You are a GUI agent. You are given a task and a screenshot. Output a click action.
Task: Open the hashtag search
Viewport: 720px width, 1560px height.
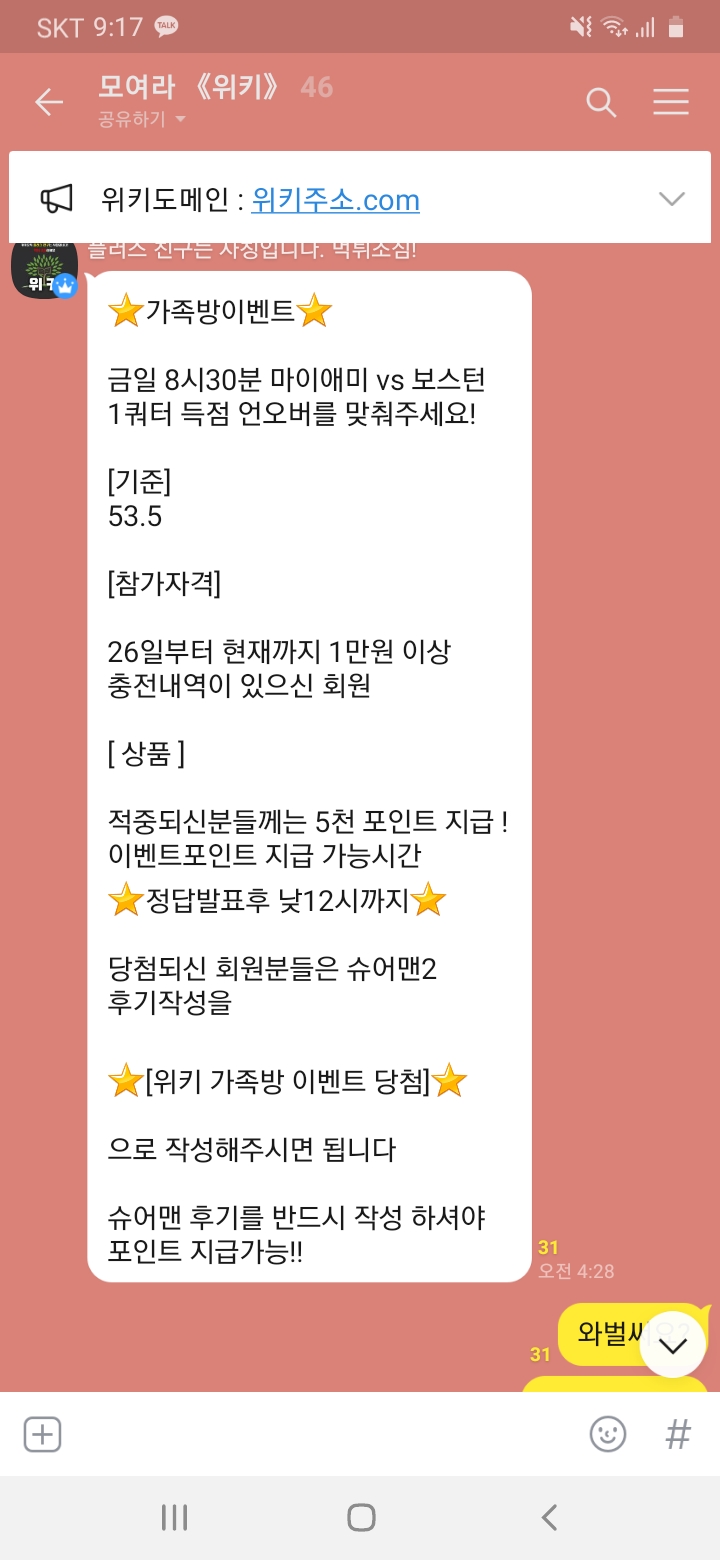tap(677, 1434)
